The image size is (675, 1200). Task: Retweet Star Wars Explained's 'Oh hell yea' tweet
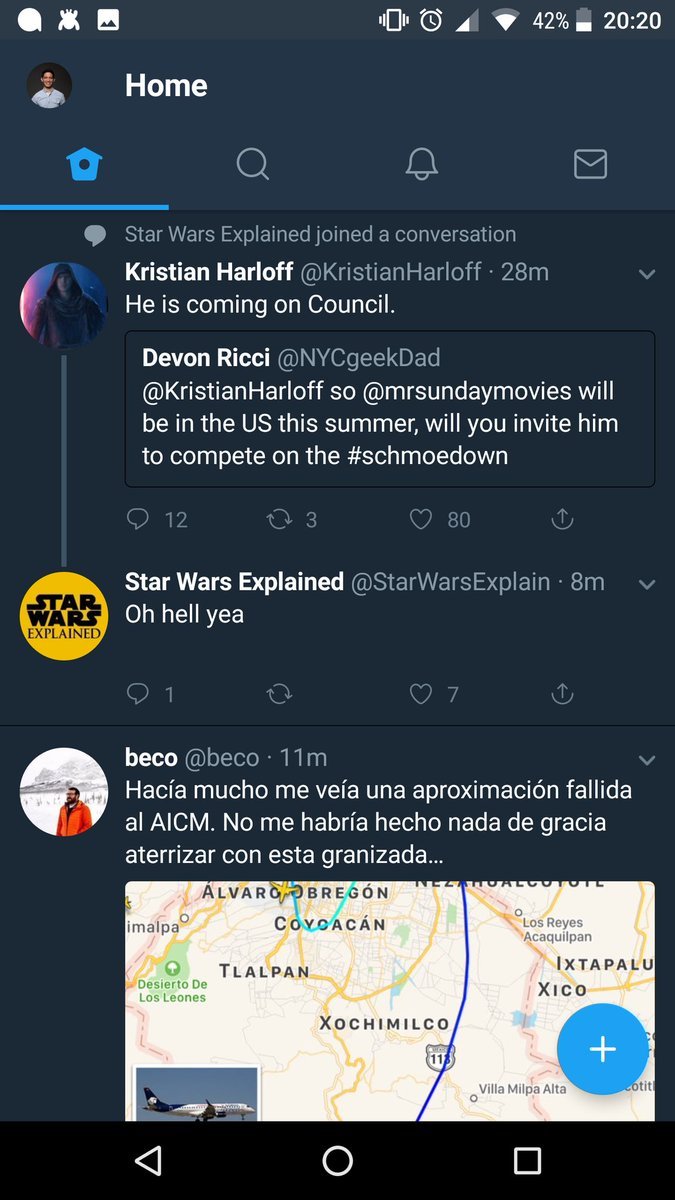(279, 693)
